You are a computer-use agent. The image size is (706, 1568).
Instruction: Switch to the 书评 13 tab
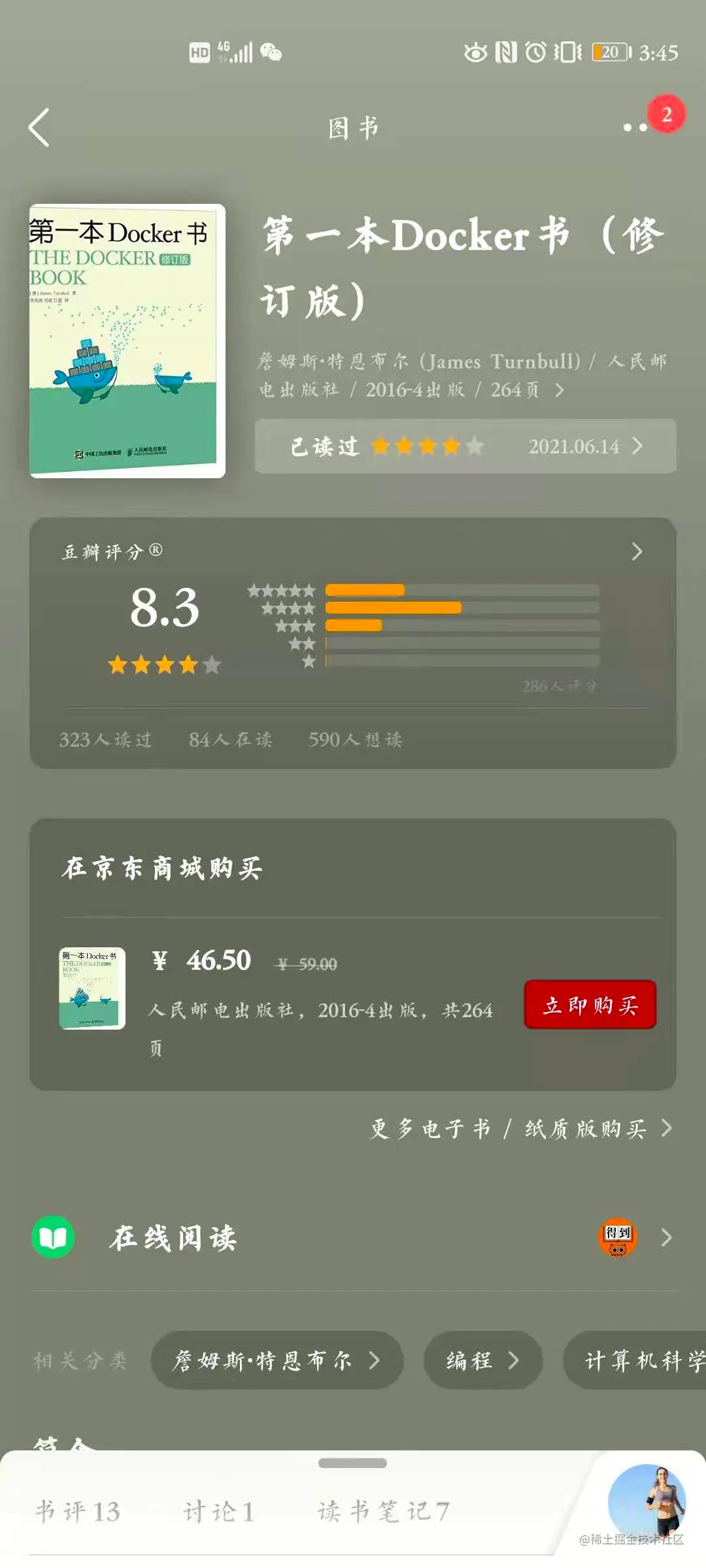click(x=78, y=1511)
